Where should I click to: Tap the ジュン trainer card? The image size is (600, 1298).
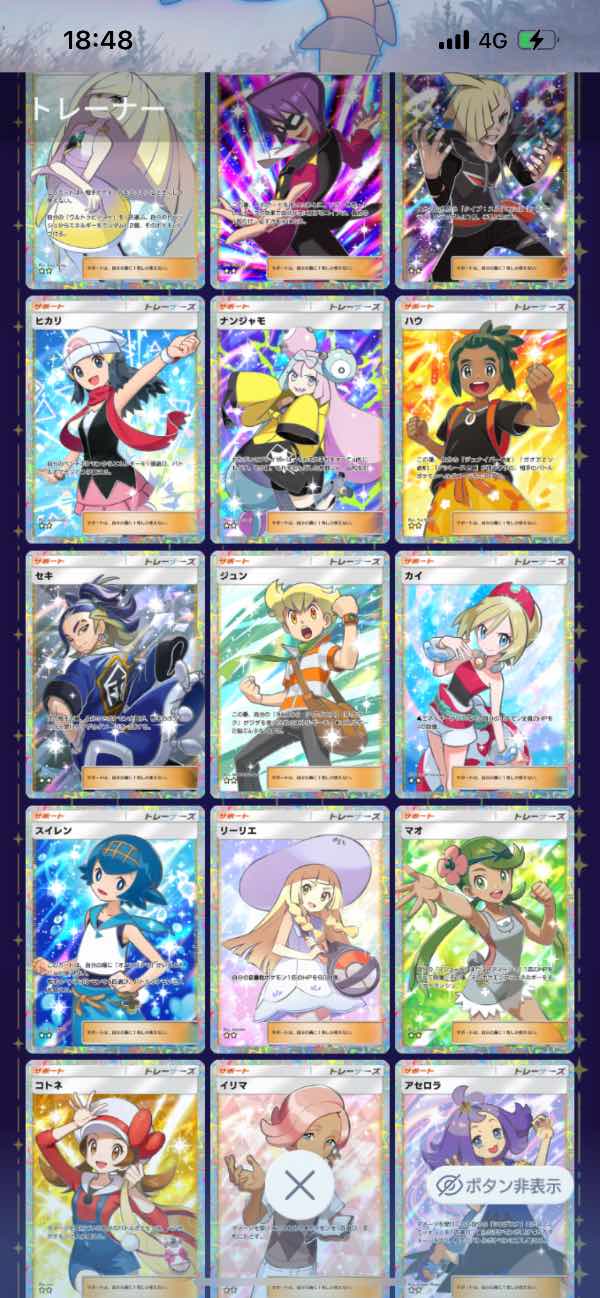[299, 675]
